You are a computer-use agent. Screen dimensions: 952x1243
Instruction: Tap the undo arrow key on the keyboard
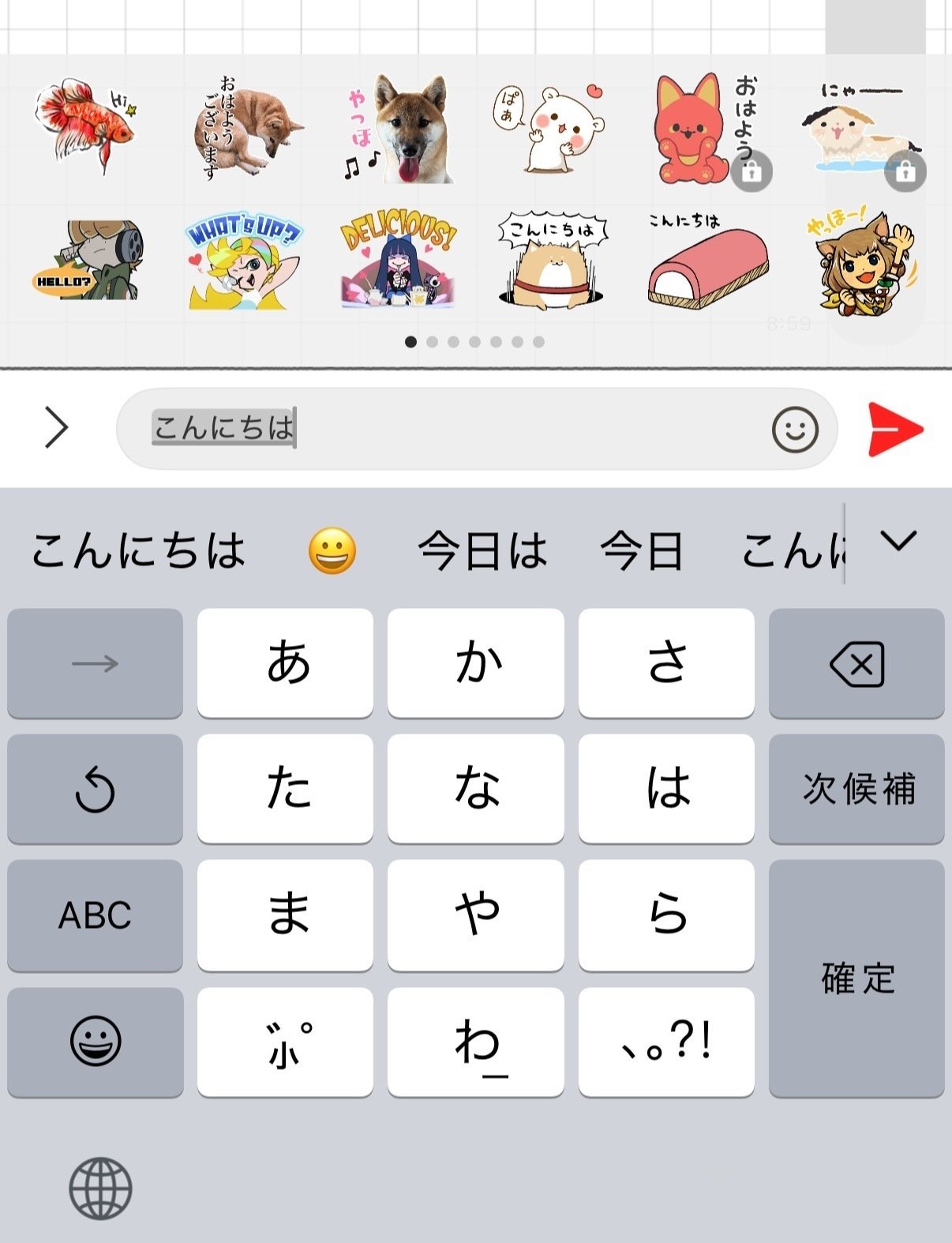[x=94, y=788]
